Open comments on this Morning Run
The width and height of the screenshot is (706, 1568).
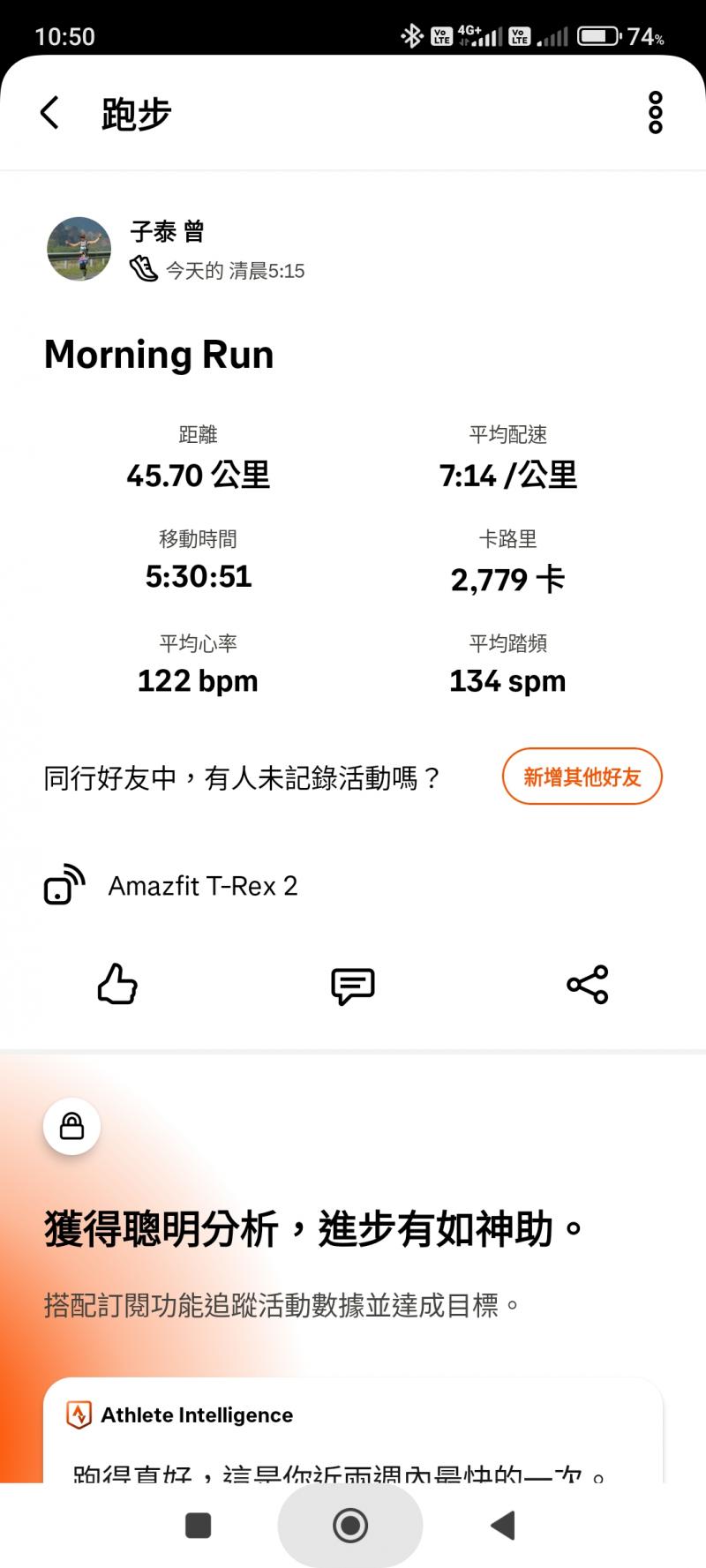click(353, 985)
